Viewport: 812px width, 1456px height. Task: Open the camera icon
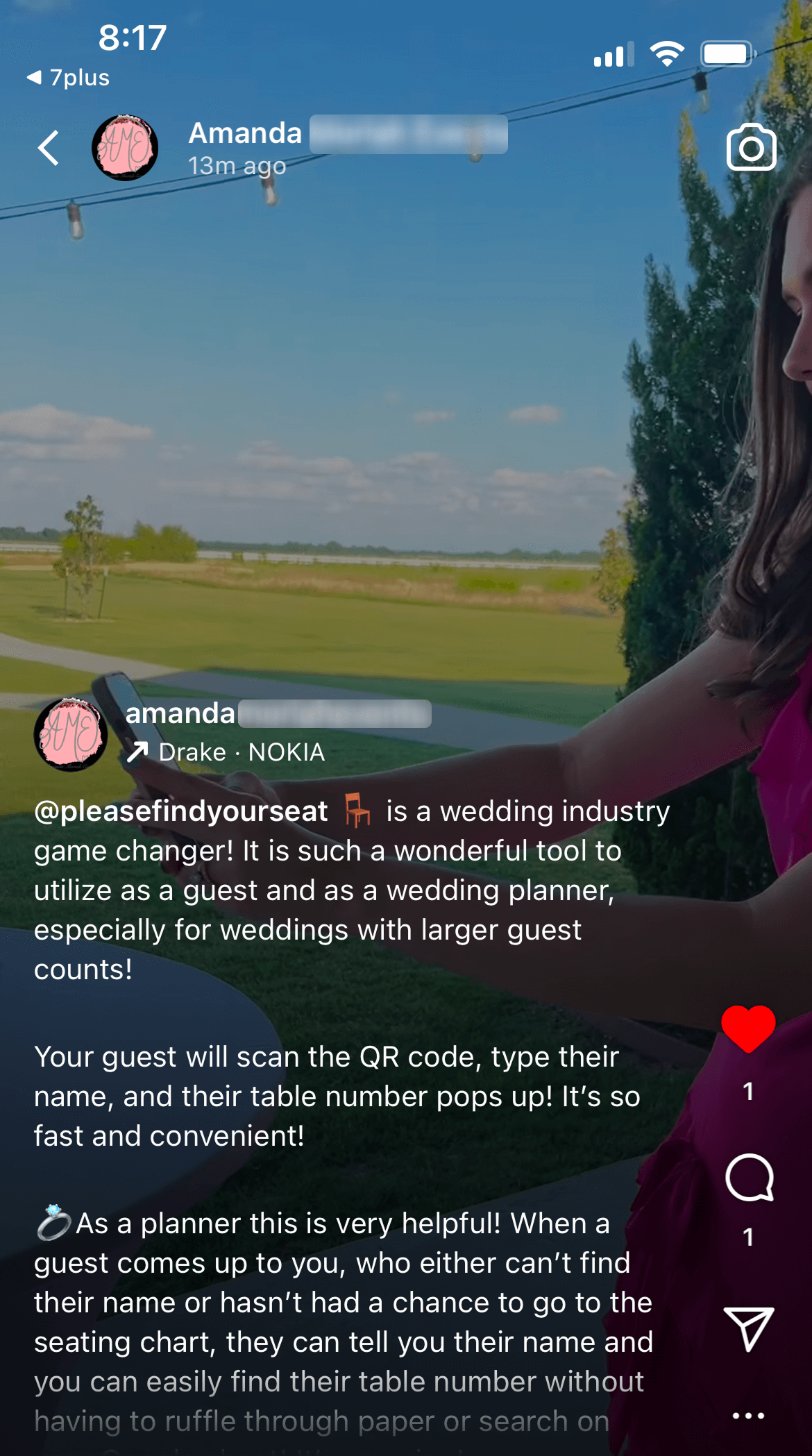coord(751,147)
